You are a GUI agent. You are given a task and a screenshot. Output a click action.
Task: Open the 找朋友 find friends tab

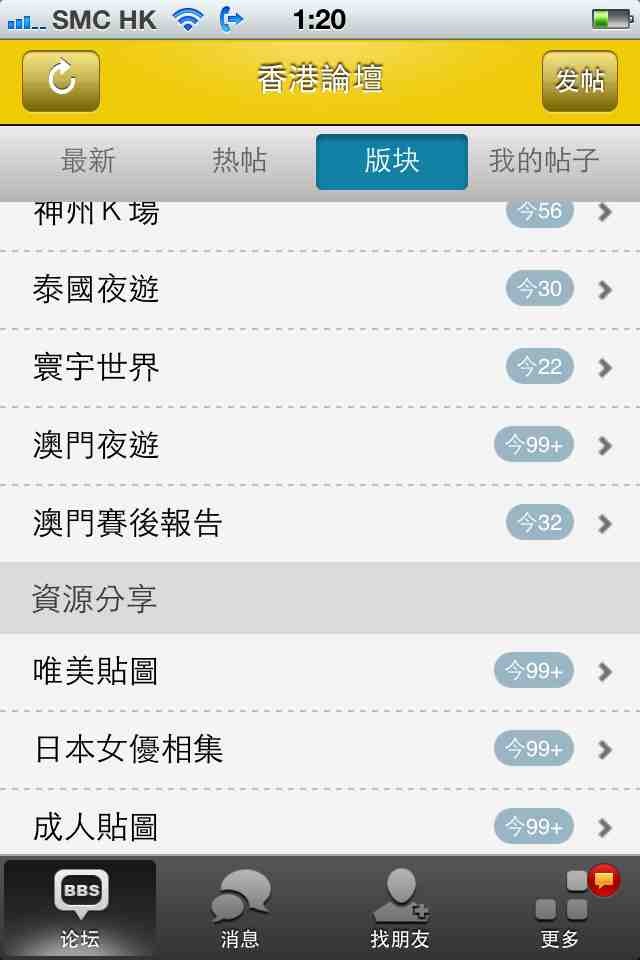pyautogui.click(x=400, y=908)
